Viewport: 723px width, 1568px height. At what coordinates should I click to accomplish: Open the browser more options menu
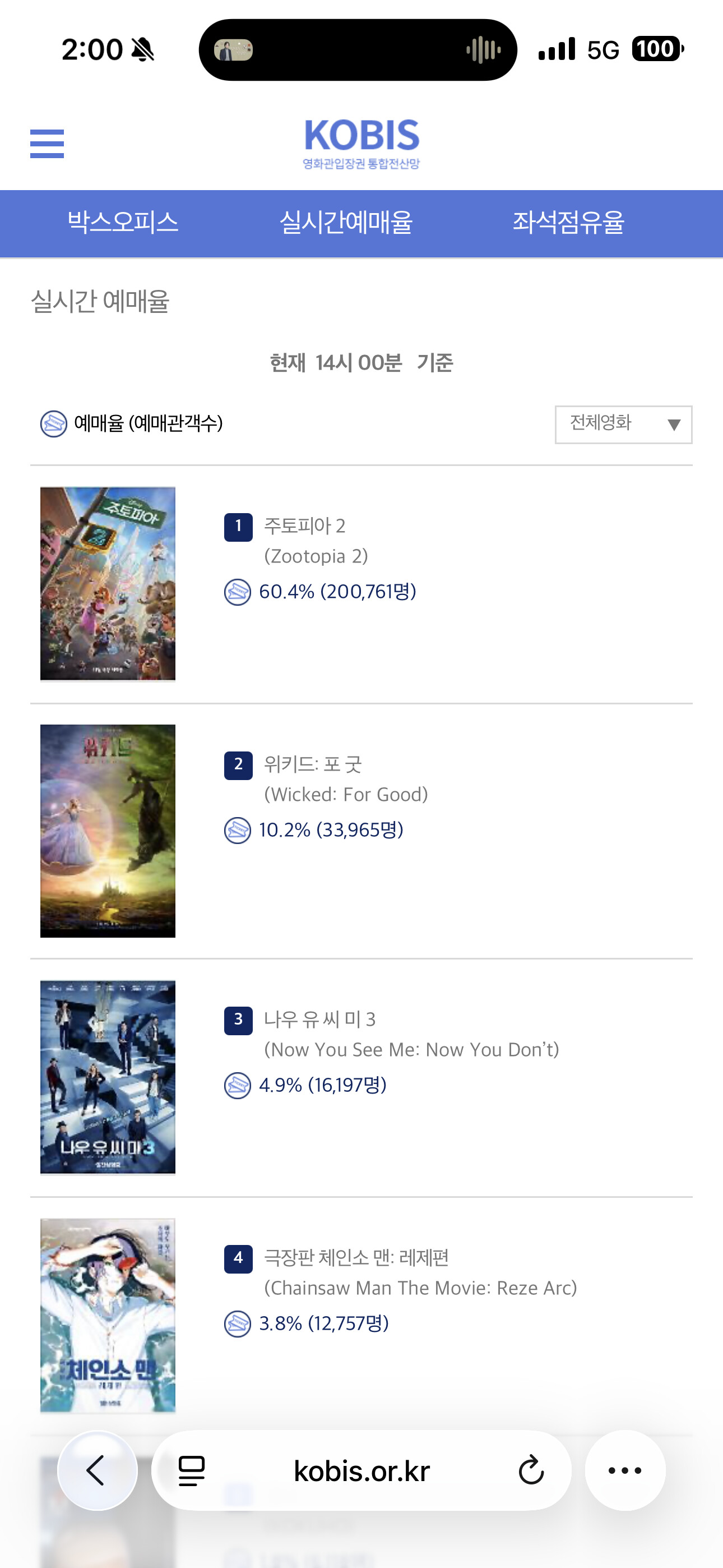pos(624,1470)
